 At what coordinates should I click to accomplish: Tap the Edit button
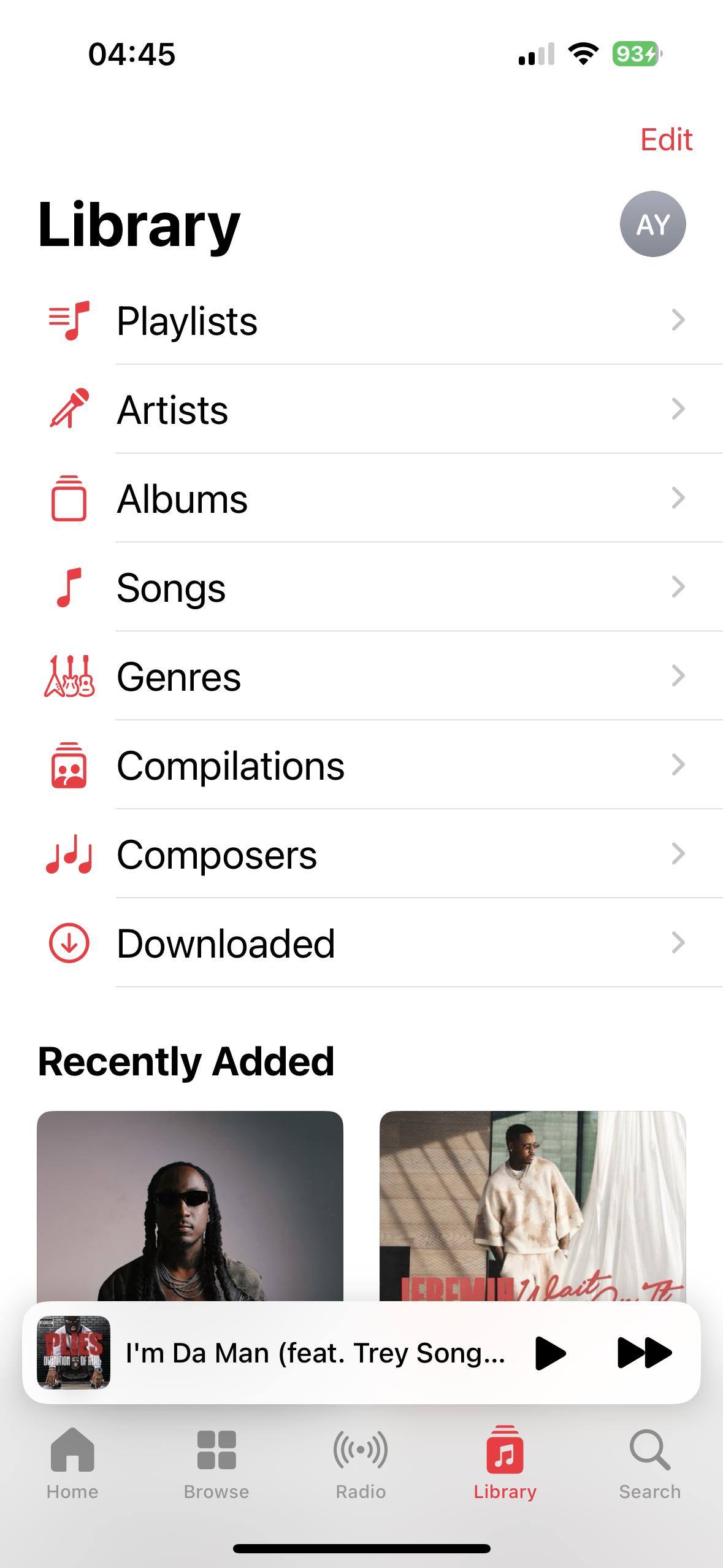click(666, 140)
